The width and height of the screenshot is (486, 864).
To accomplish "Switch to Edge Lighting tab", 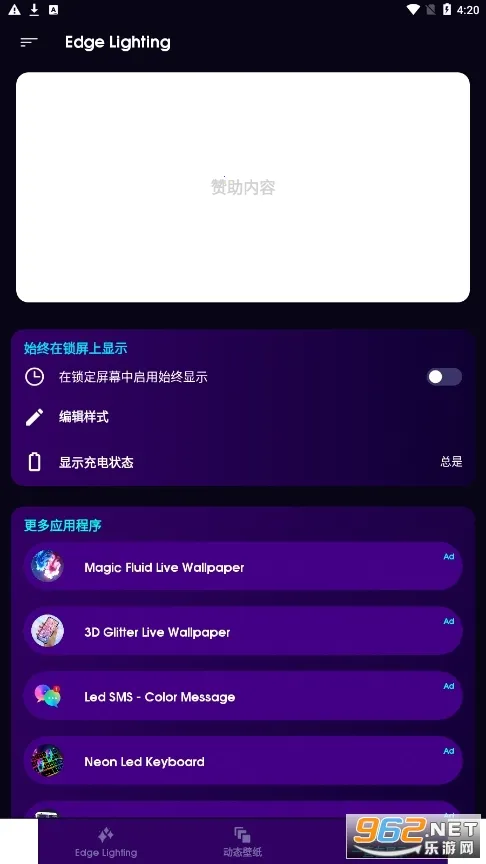I will coord(106,842).
